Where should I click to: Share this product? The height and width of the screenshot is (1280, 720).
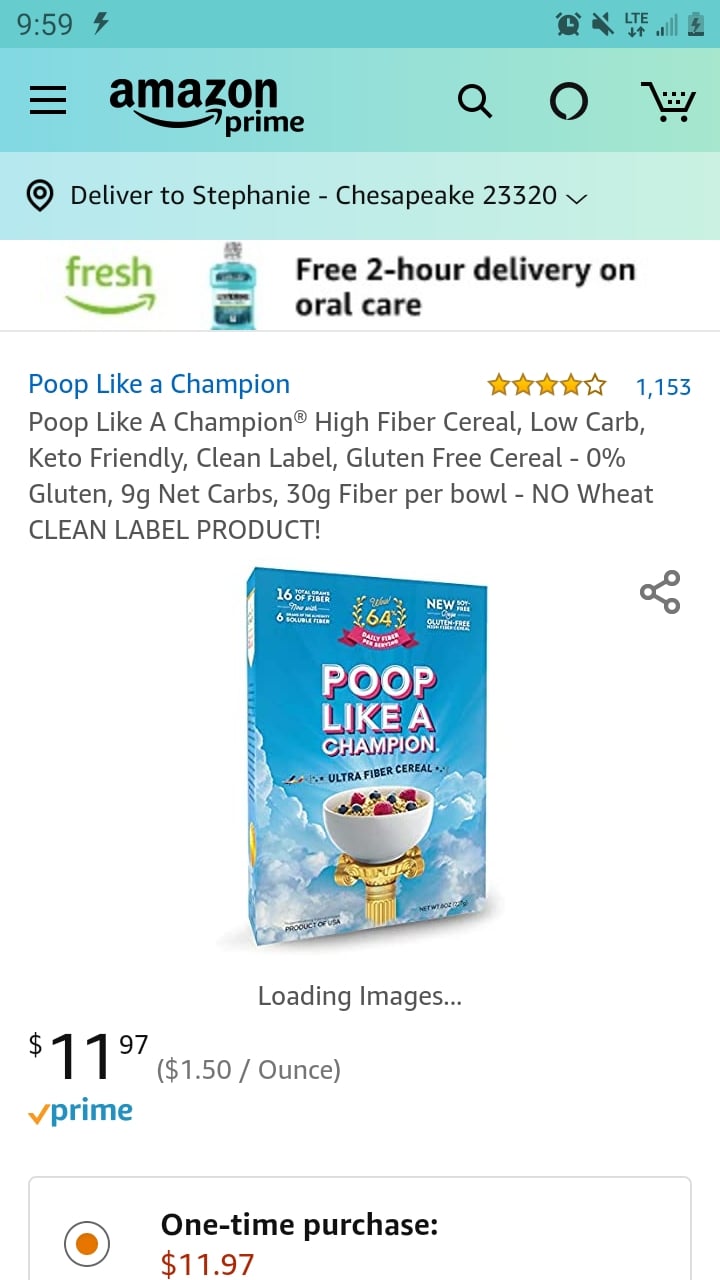660,592
